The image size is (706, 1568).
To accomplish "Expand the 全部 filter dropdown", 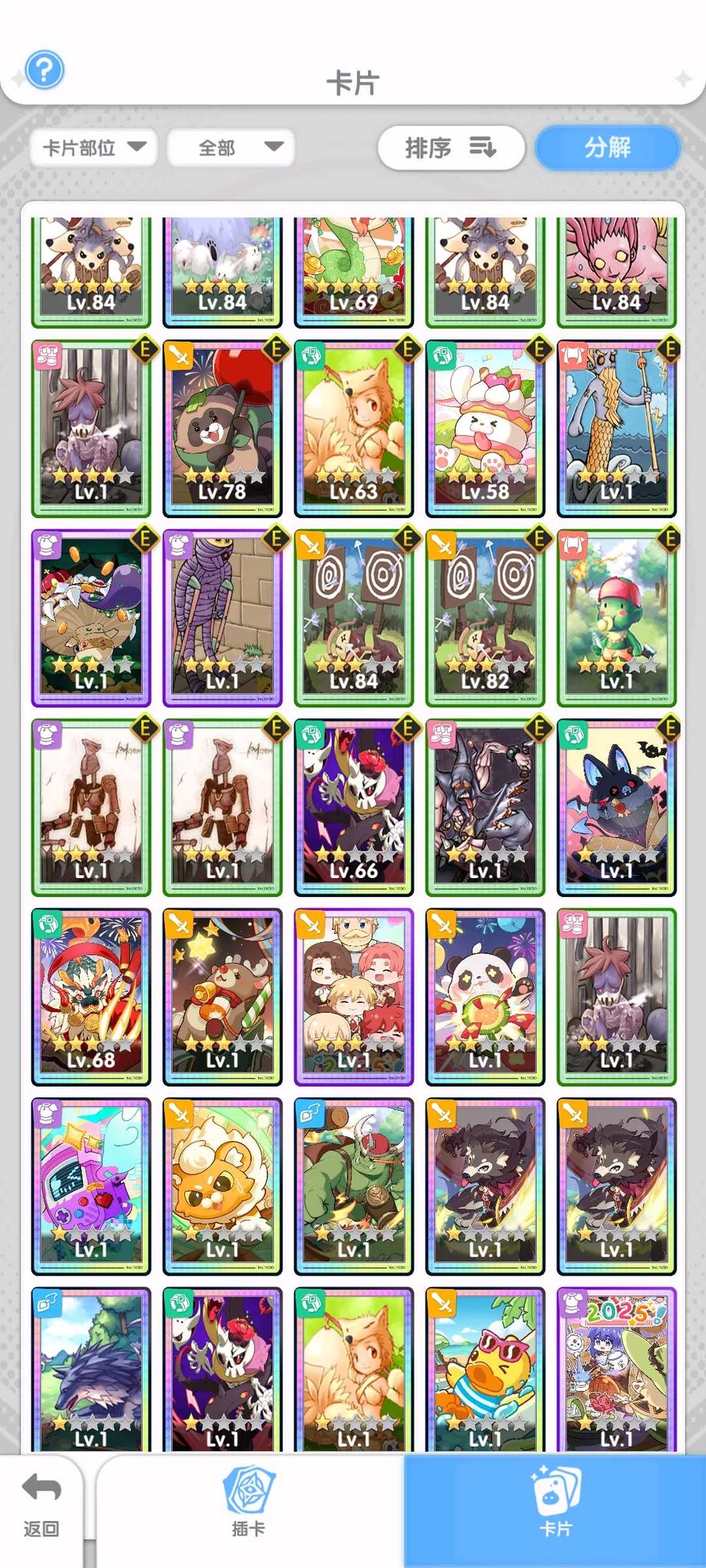I will pos(231,147).
